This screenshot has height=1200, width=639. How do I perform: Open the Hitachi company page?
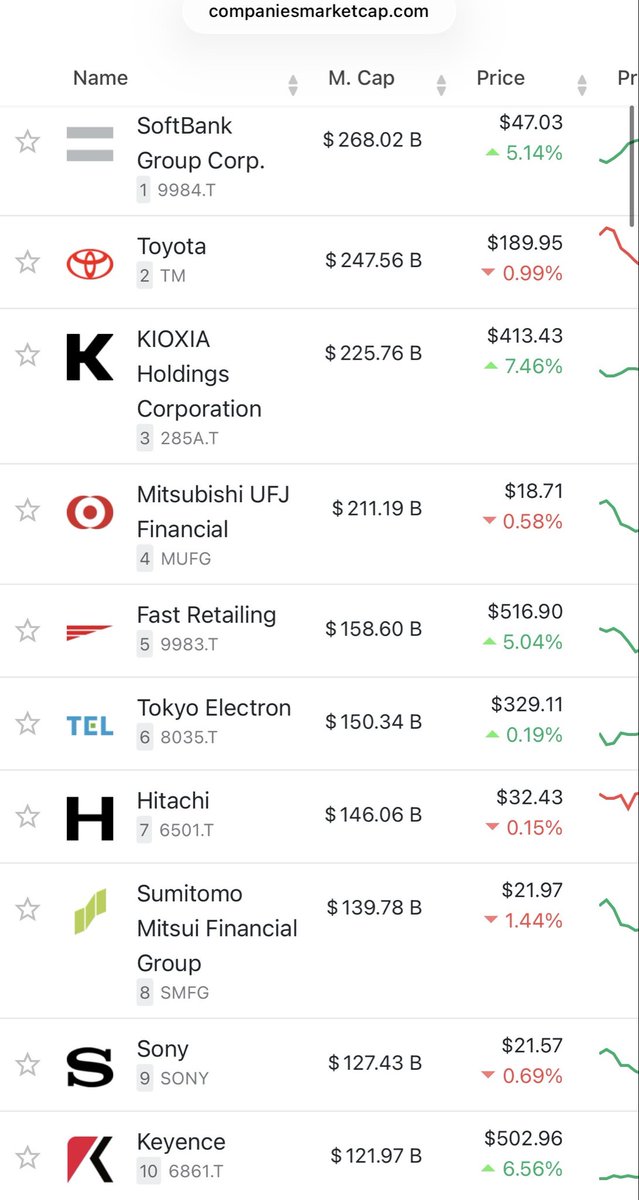point(173,800)
